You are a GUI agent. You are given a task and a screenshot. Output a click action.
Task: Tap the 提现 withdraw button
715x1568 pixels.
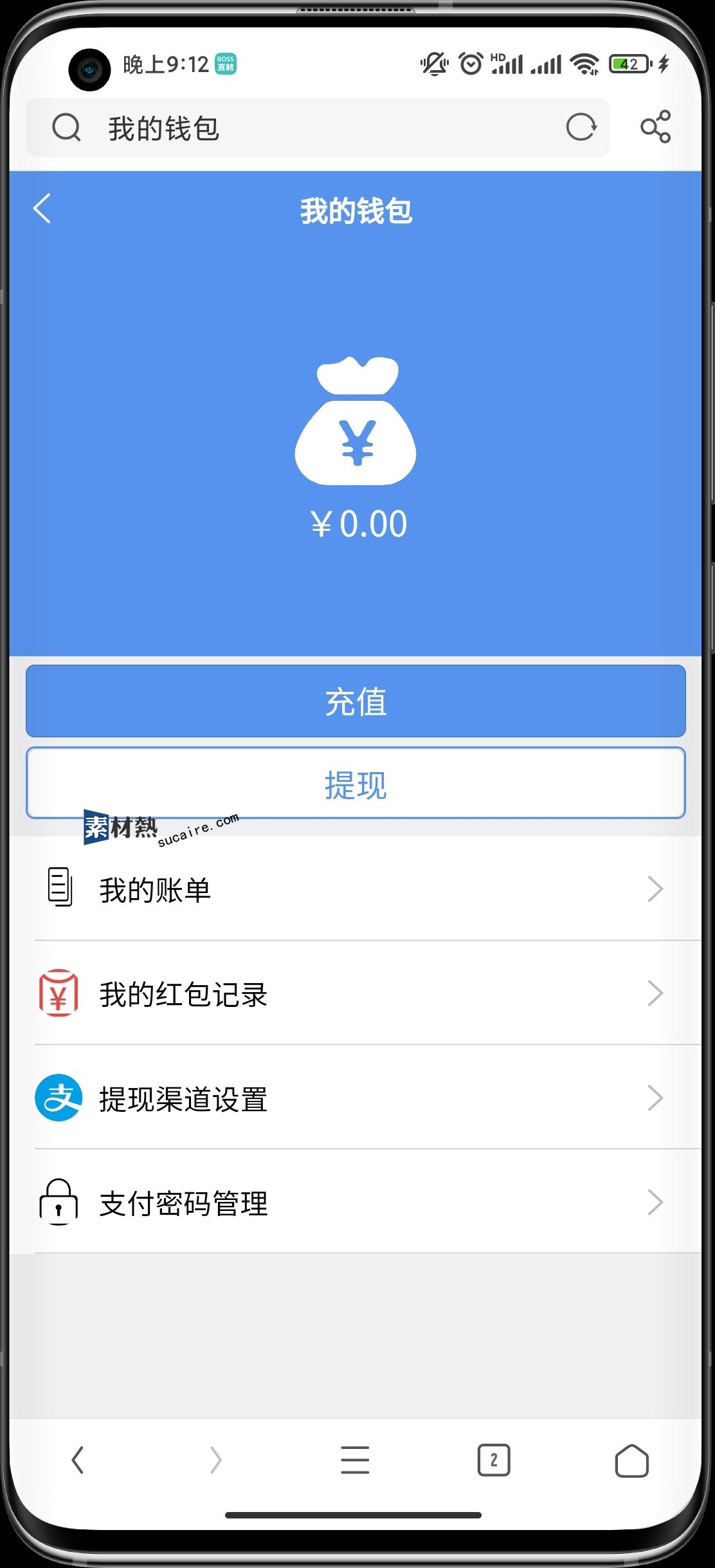356,784
